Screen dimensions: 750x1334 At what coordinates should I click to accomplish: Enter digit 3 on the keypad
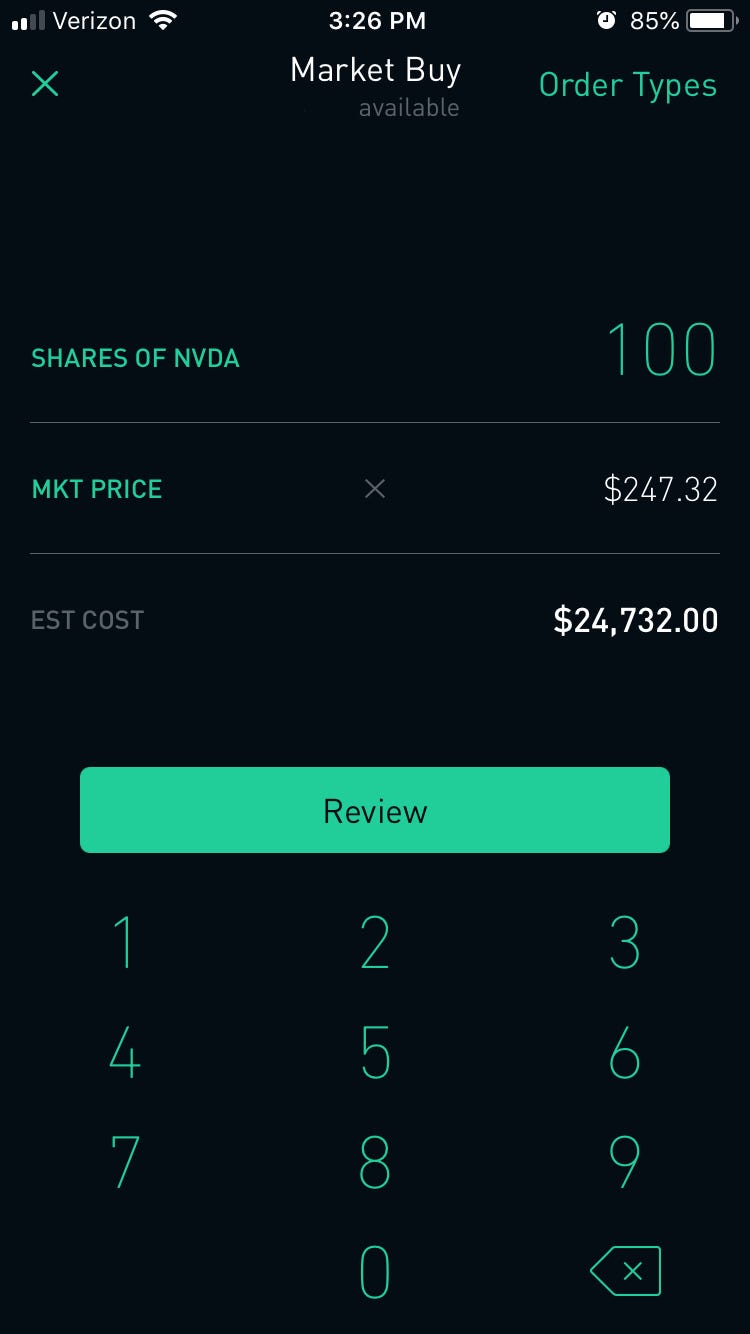coord(625,942)
